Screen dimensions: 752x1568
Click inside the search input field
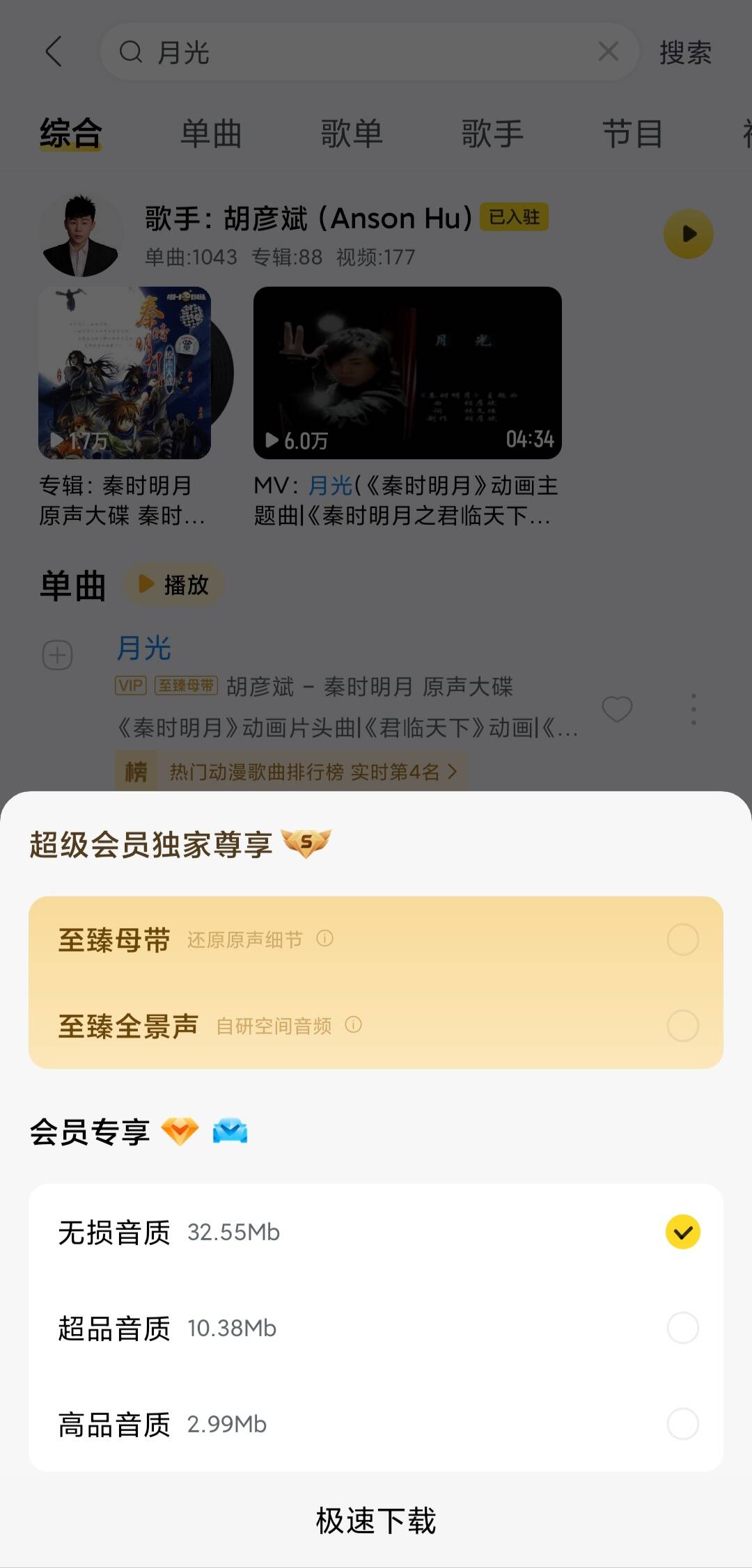(x=369, y=52)
